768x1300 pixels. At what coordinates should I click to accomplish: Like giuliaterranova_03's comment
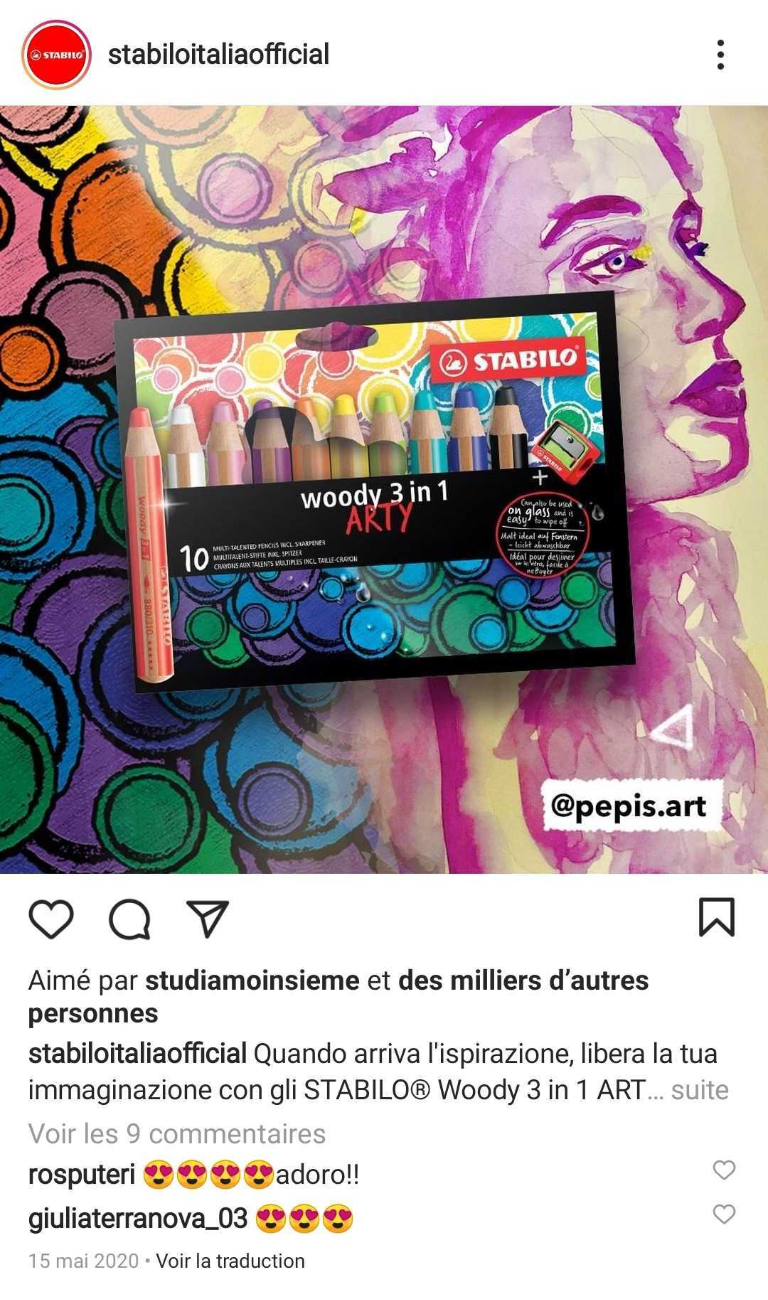tap(723, 1214)
